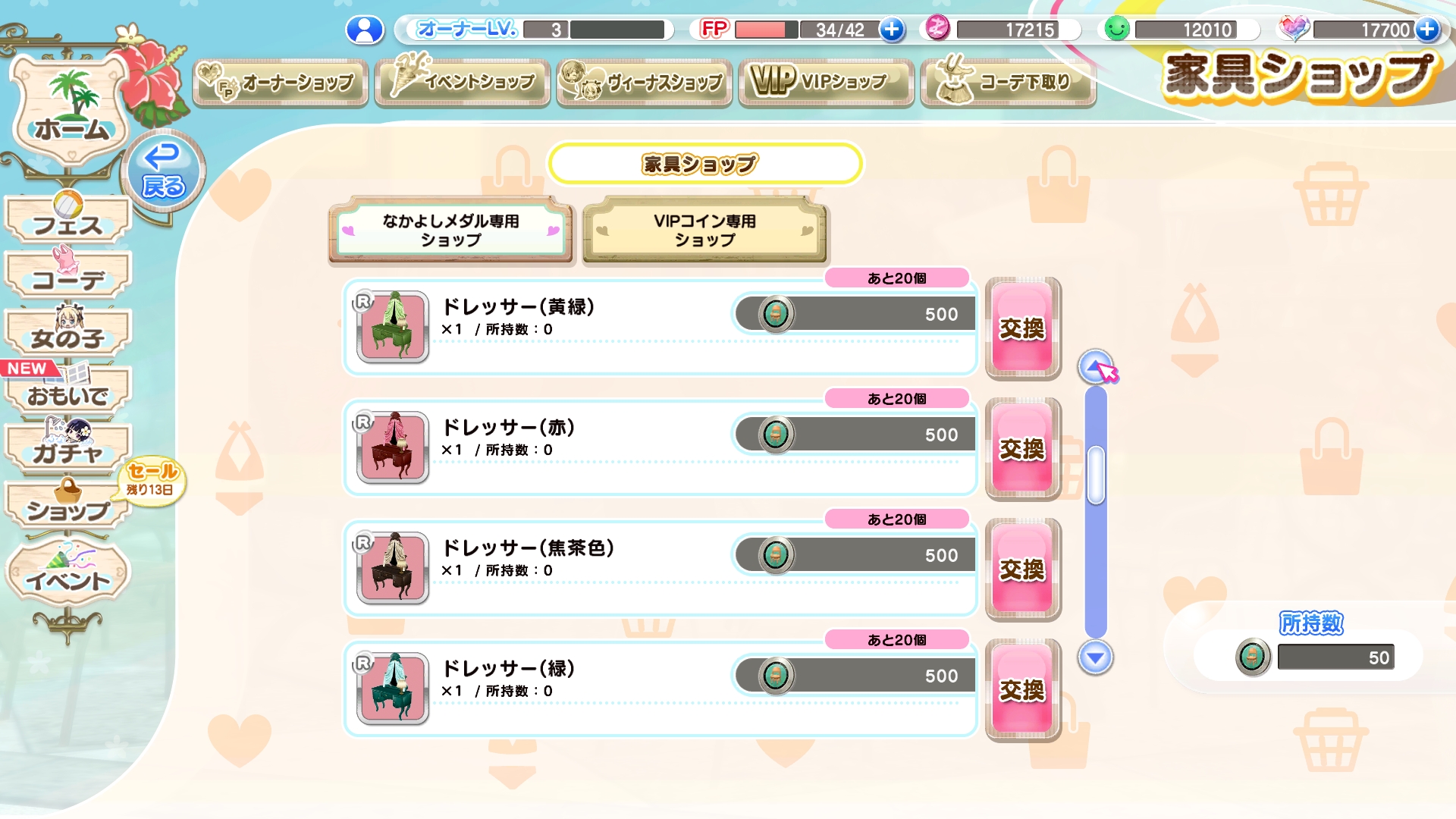Open コーデ下取り

click(x=1009, y=82)
